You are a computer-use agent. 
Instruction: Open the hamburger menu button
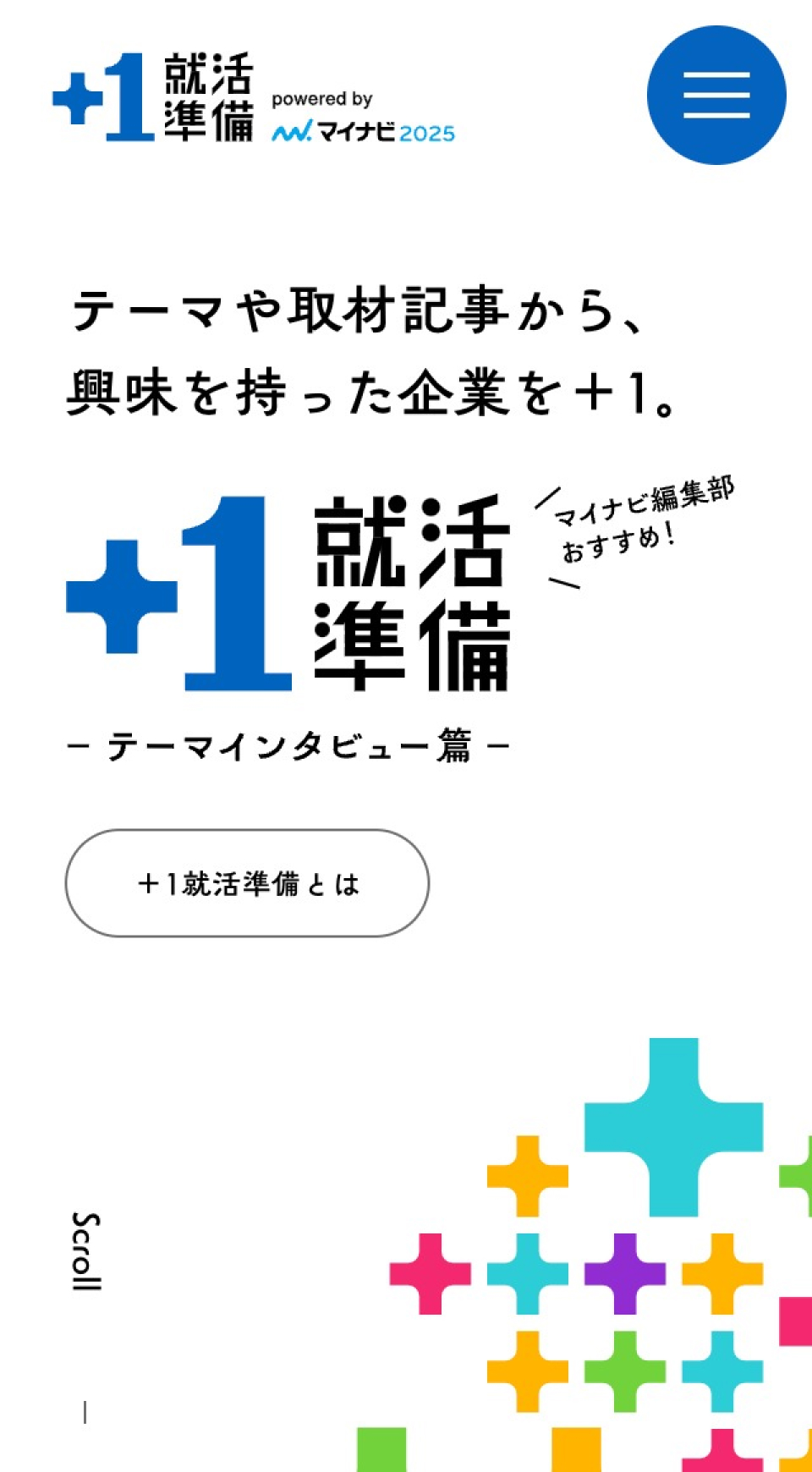coord(716,96)
